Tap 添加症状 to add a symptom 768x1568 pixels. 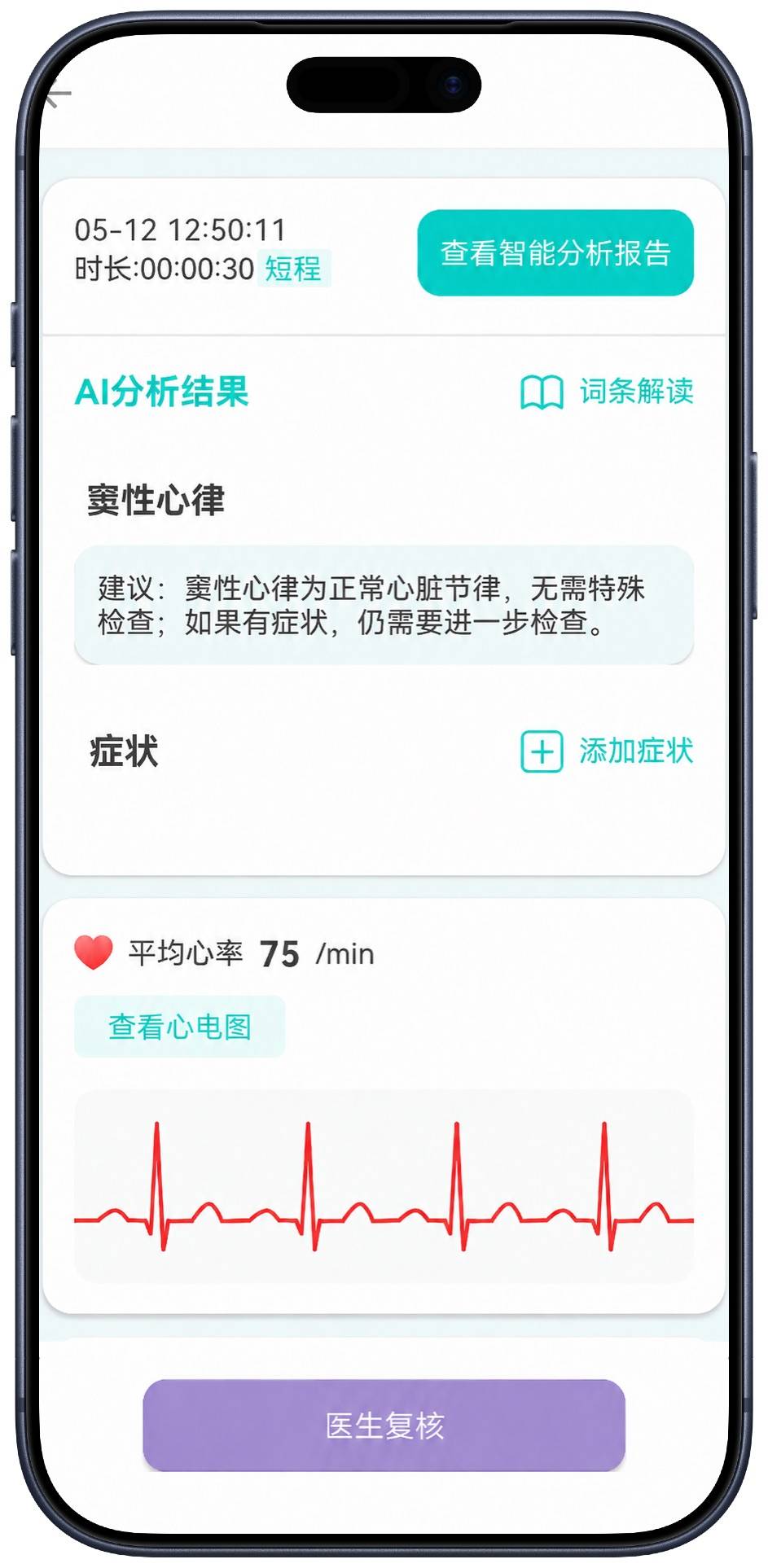[x=607, y=751]
